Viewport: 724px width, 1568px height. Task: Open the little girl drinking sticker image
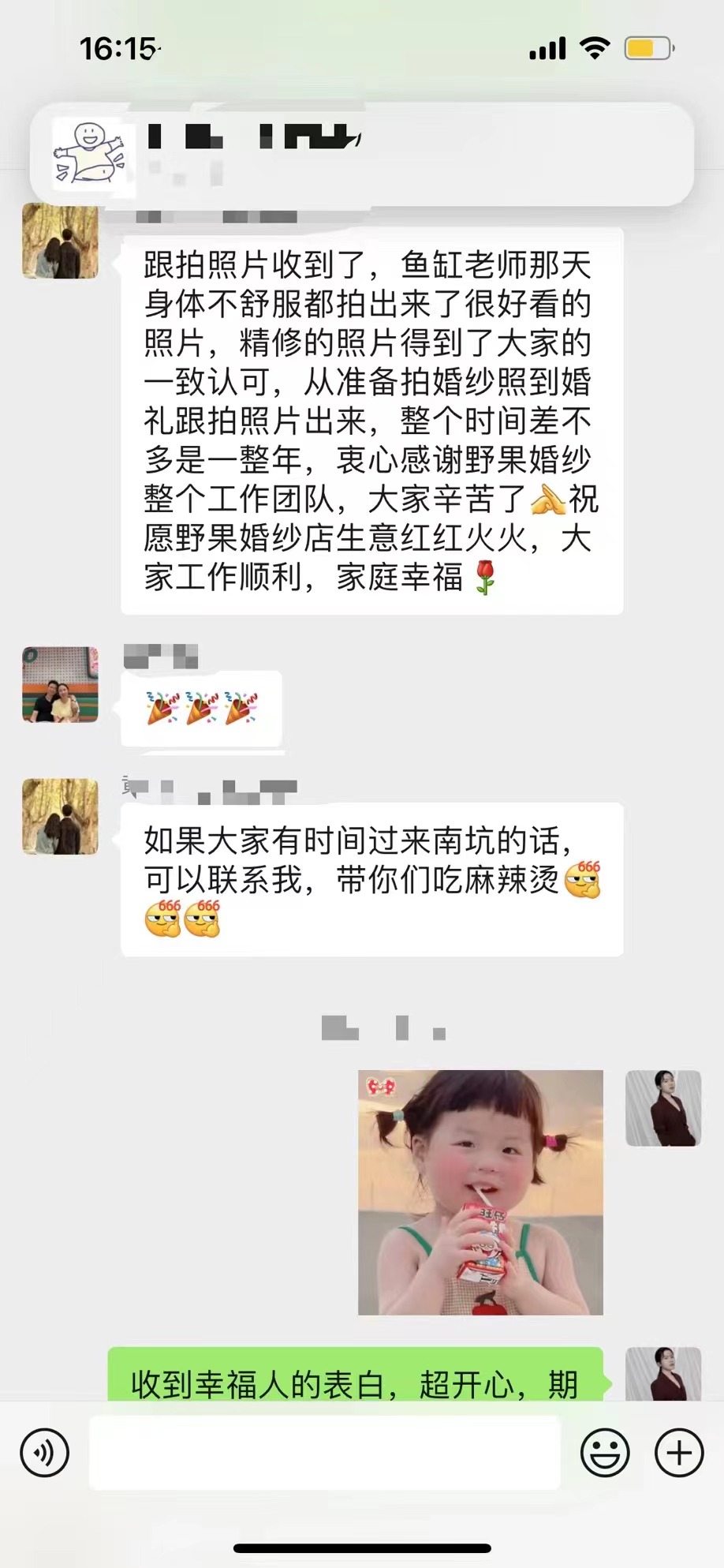tap(480, 1192)
